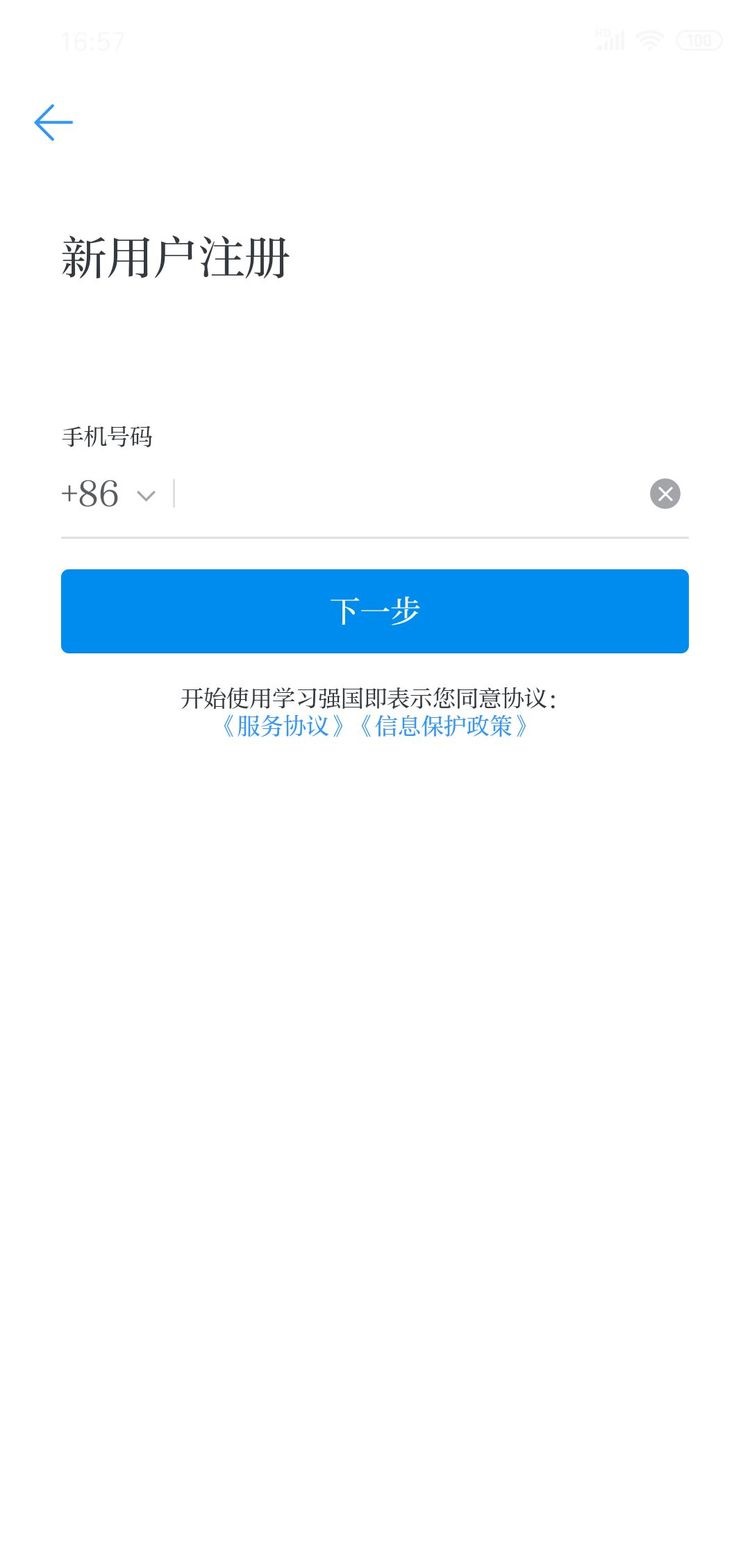Click the Wi-Fi icon in status bar

click(648, 39)
